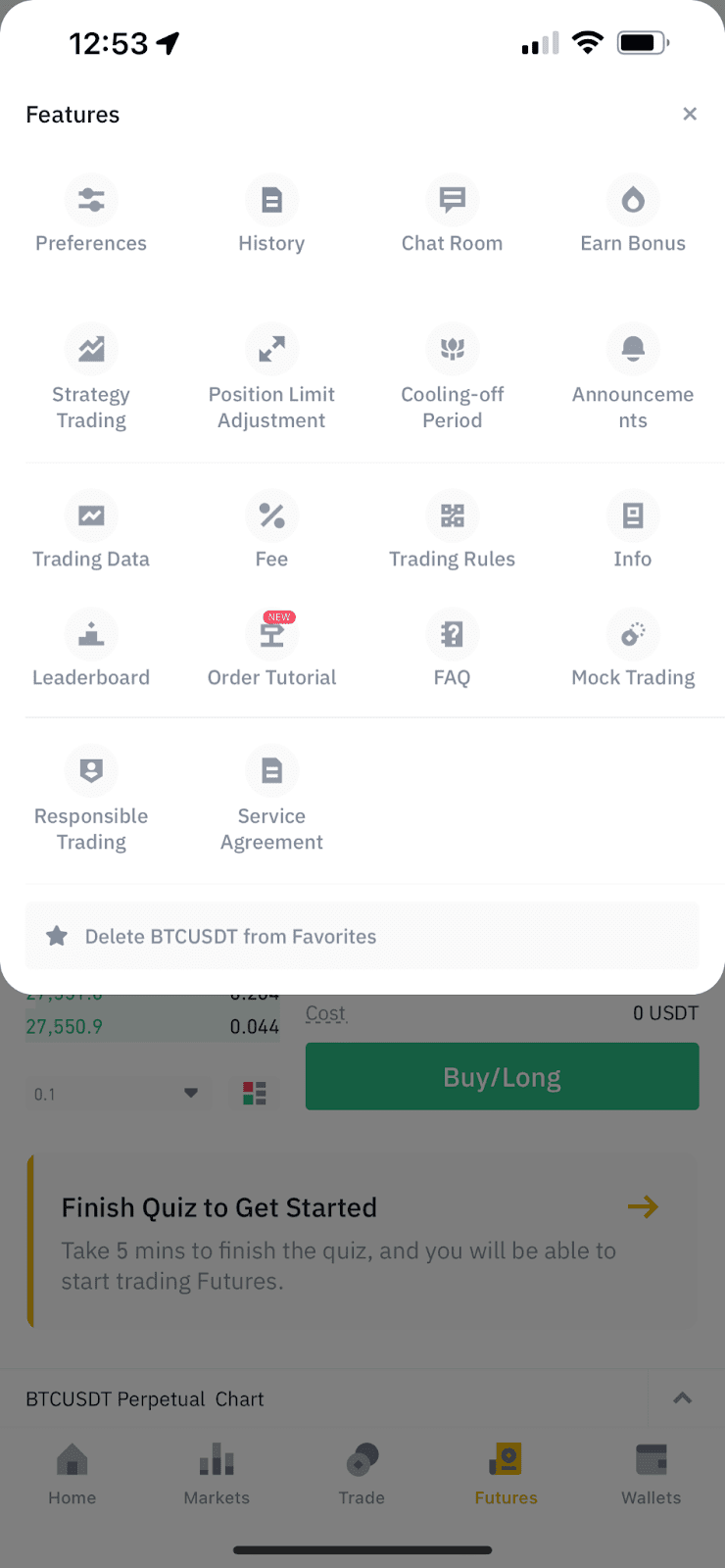Close the Features panel
This screenshot has width=725, height=1568.
pyautogui.click(x=690, y=114)
